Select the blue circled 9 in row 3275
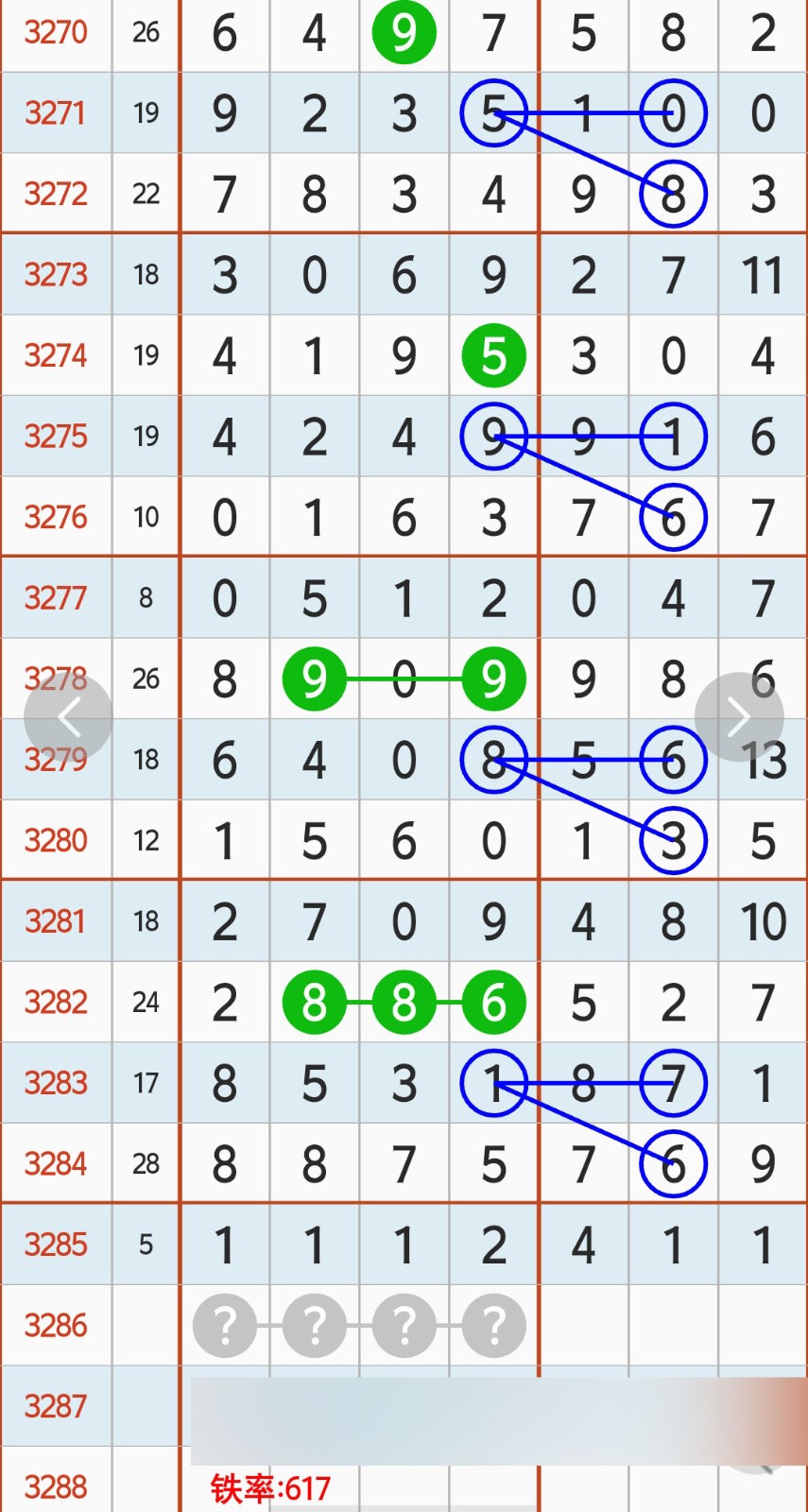808x1512 pixels. 493,437
